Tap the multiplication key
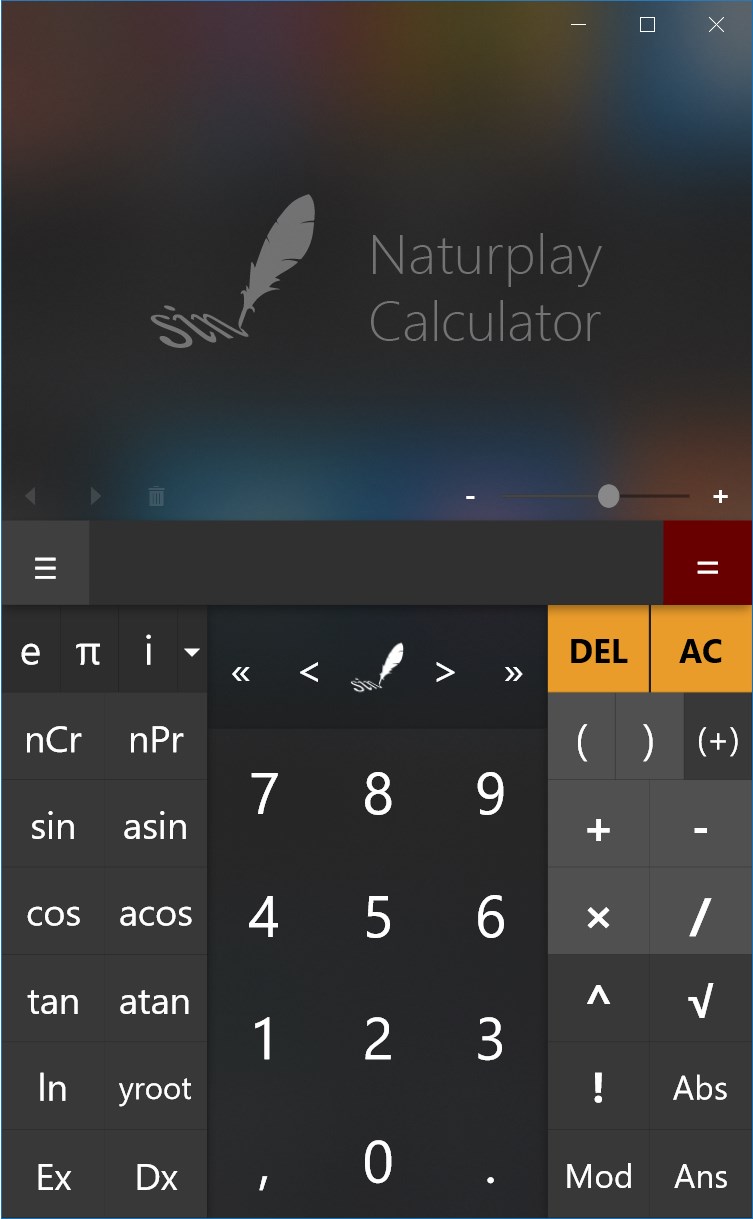This screenshot has height=1219, width=753. click(598, 915)
